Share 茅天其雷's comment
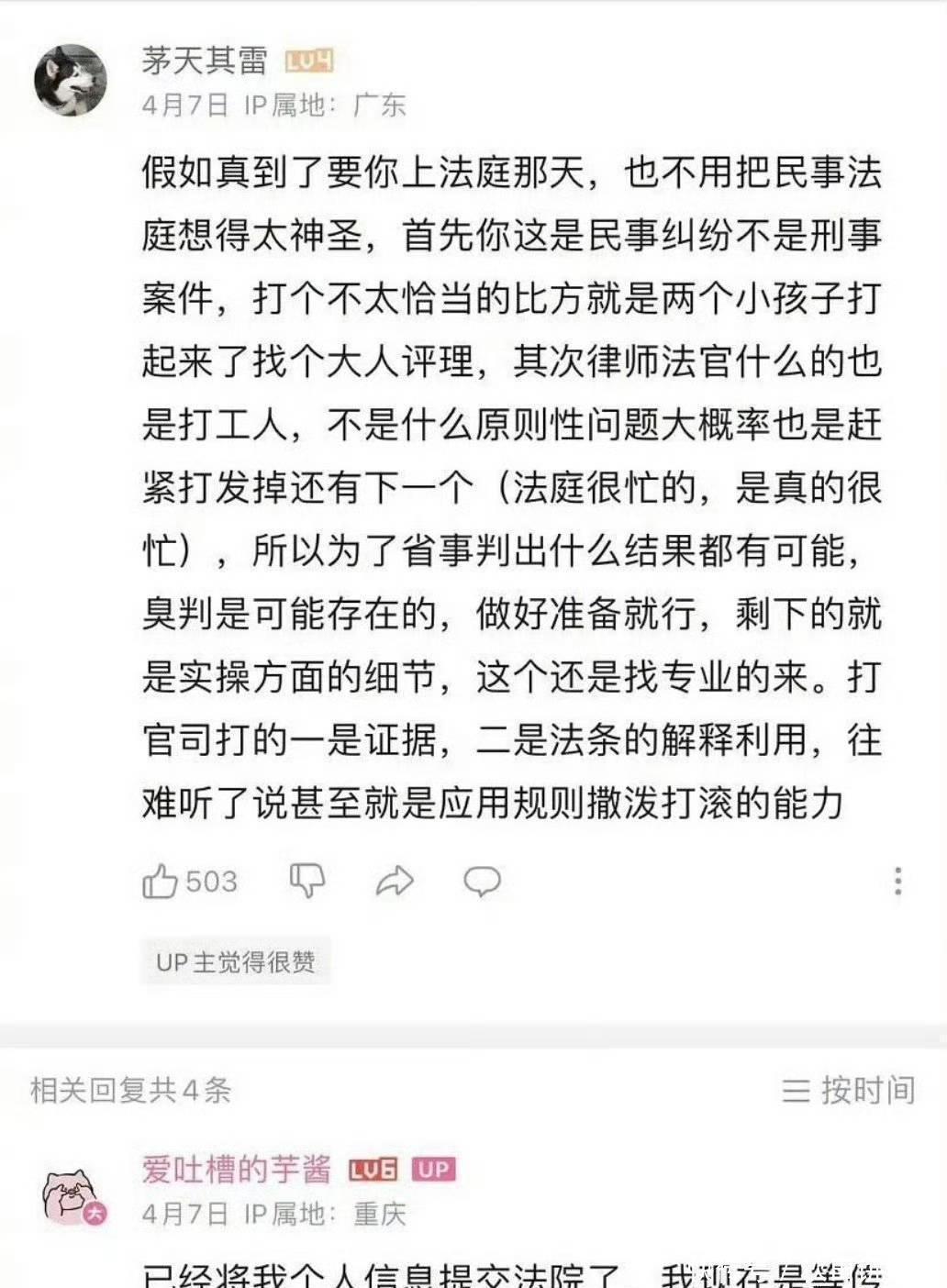The height and width of the screenshot is (1288, 947). pos(395,882)
